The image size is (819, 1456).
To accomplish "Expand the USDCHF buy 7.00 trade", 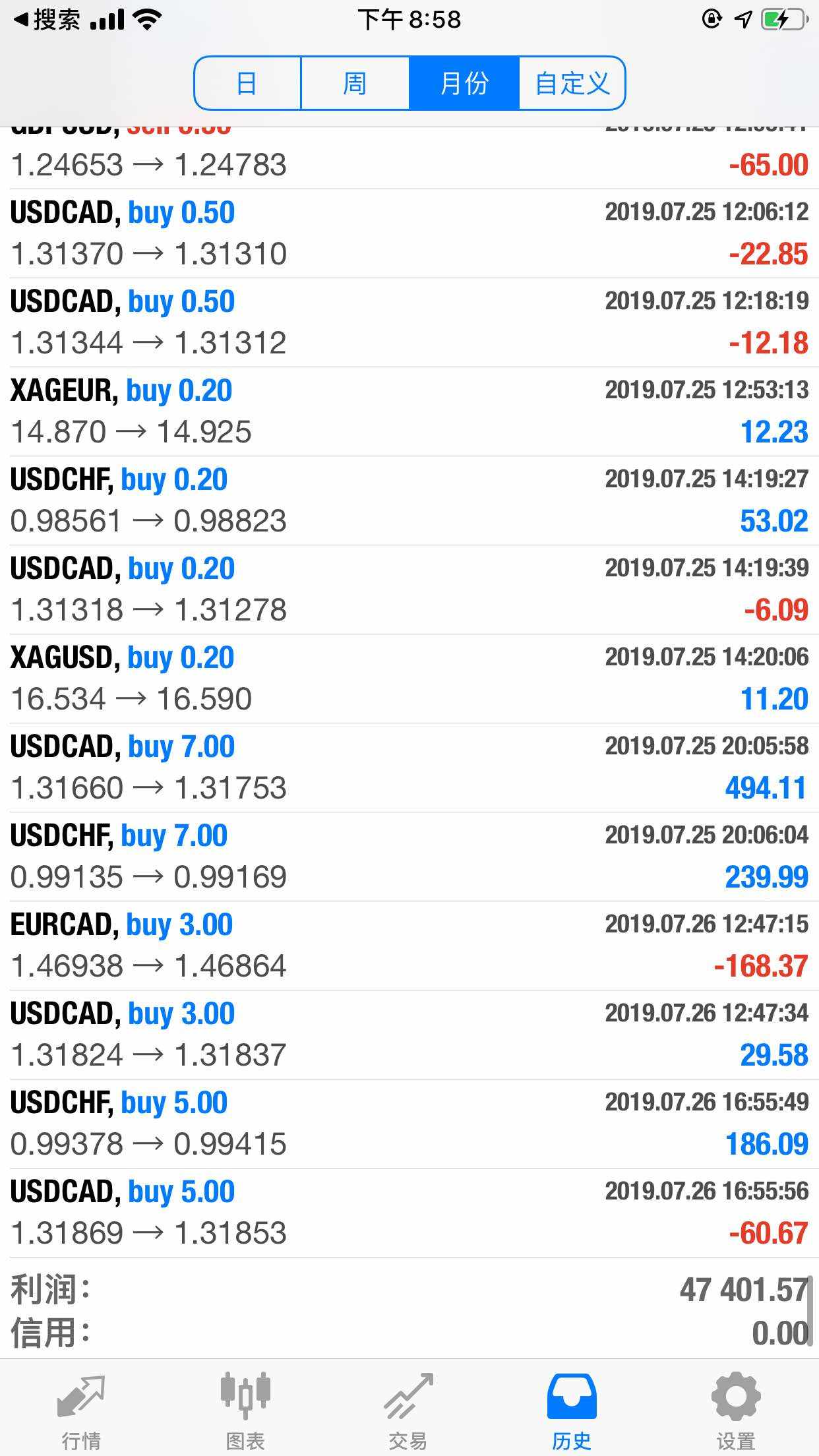I will [x=409, y=857].
